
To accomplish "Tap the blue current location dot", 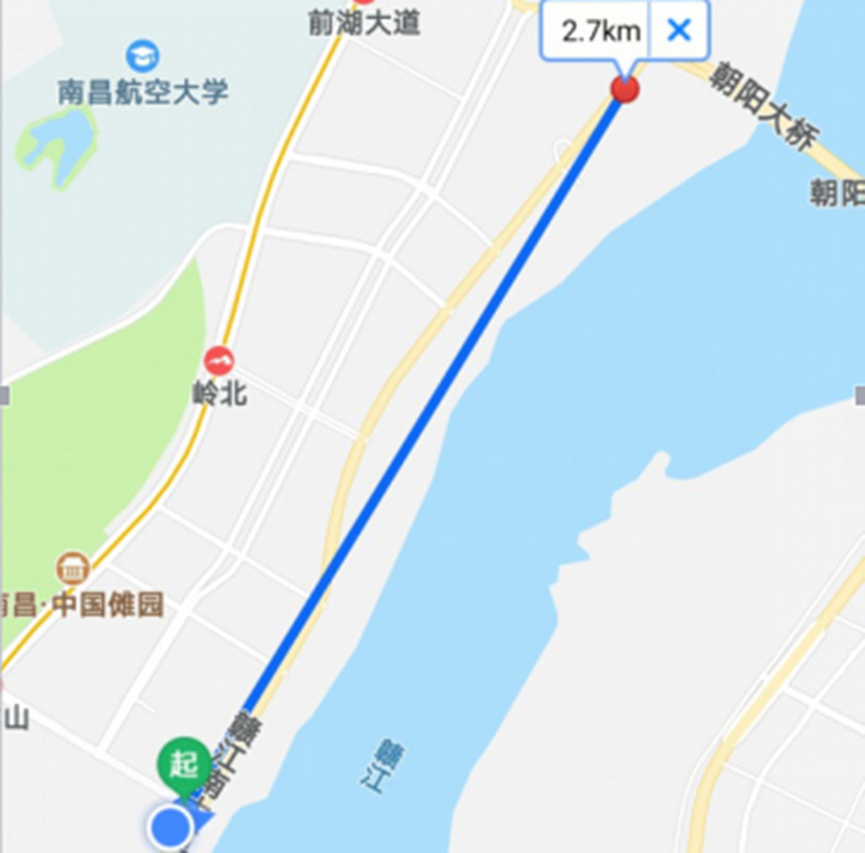I will tap(171, 827).
